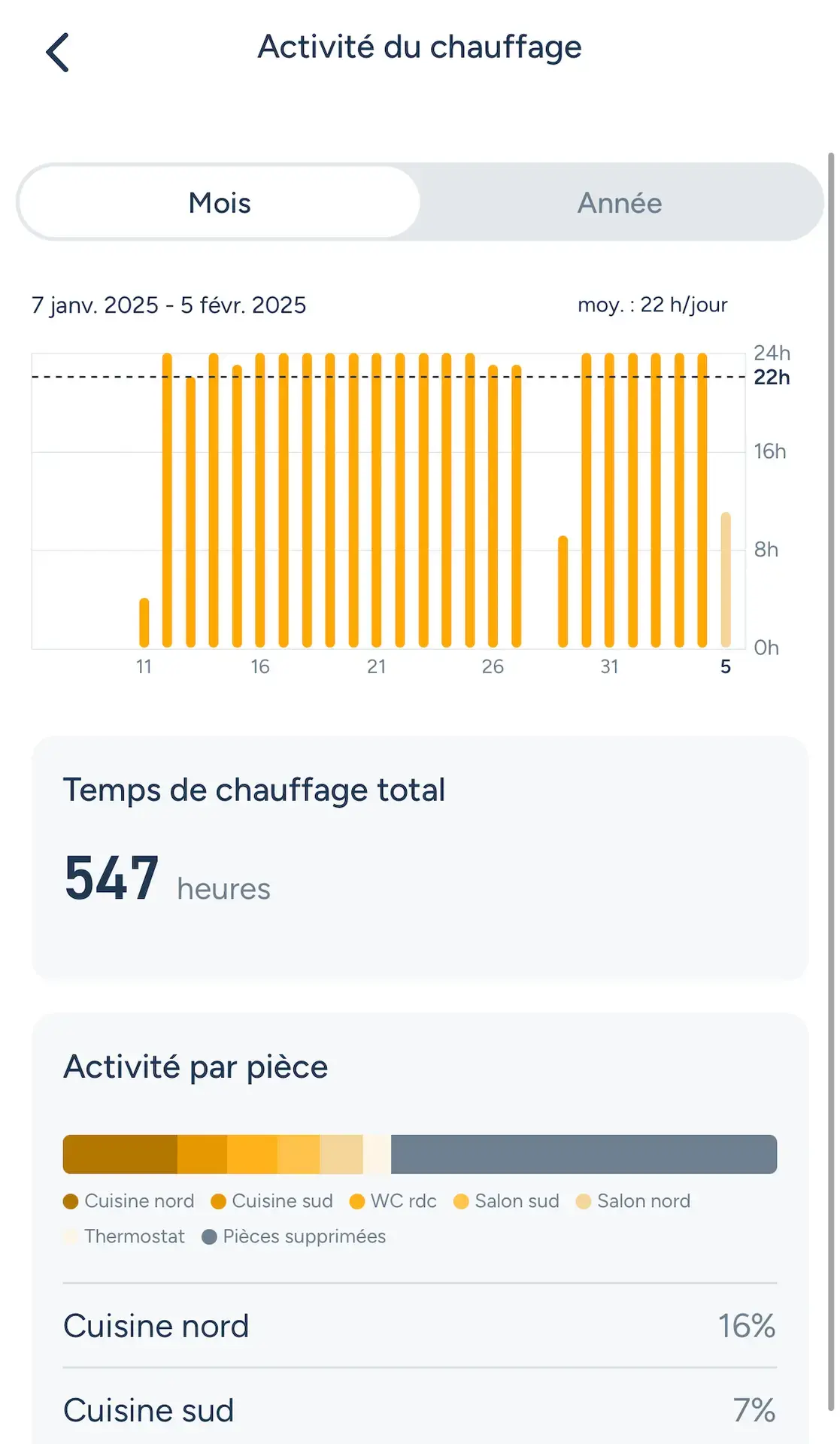Tap the date range 7 janv. - 5 févr.

[x=168, y=305]
